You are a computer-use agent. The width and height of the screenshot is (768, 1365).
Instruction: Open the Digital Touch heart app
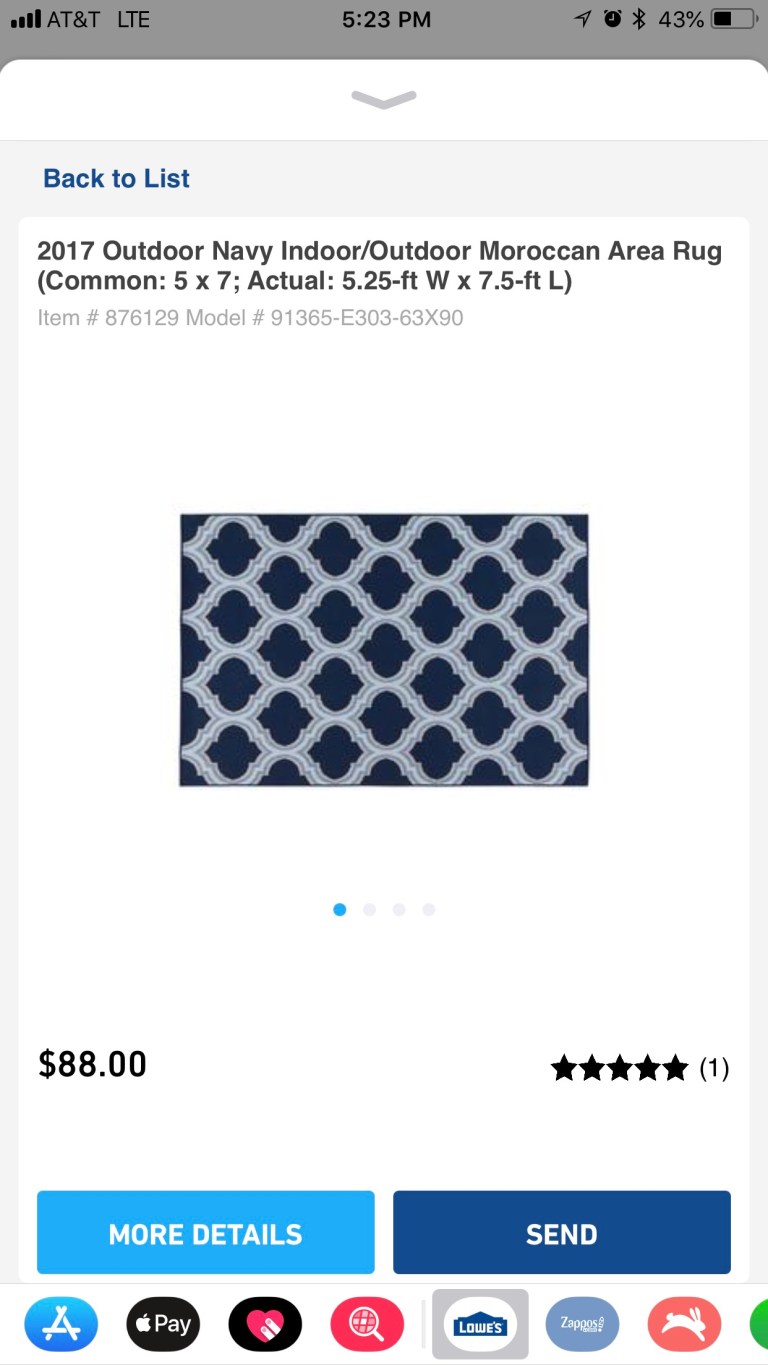[x=265, y=1324]
